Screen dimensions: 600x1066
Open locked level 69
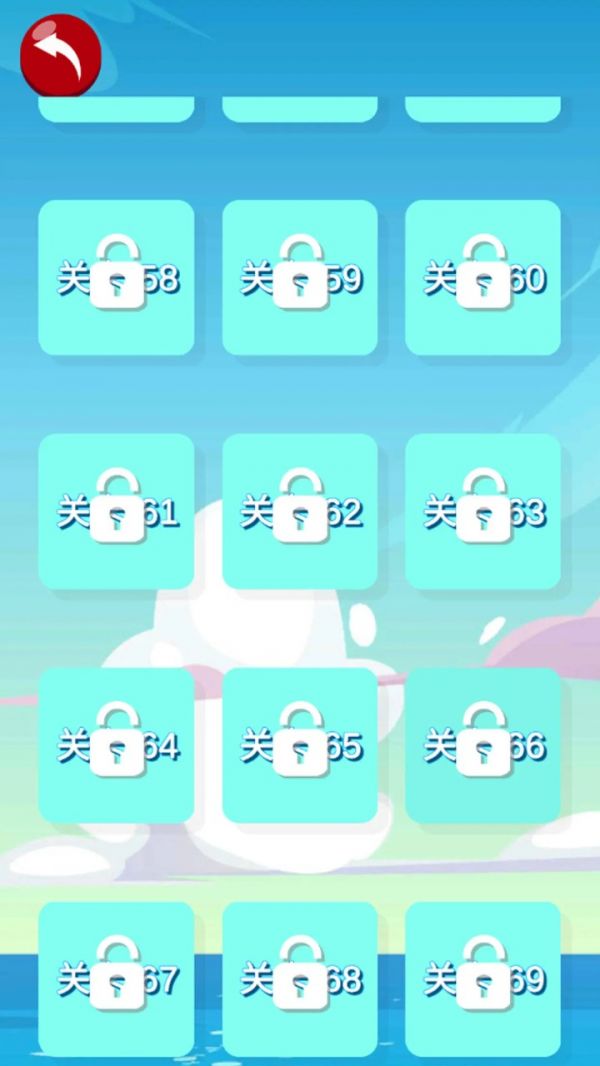[x=483, y=980]
